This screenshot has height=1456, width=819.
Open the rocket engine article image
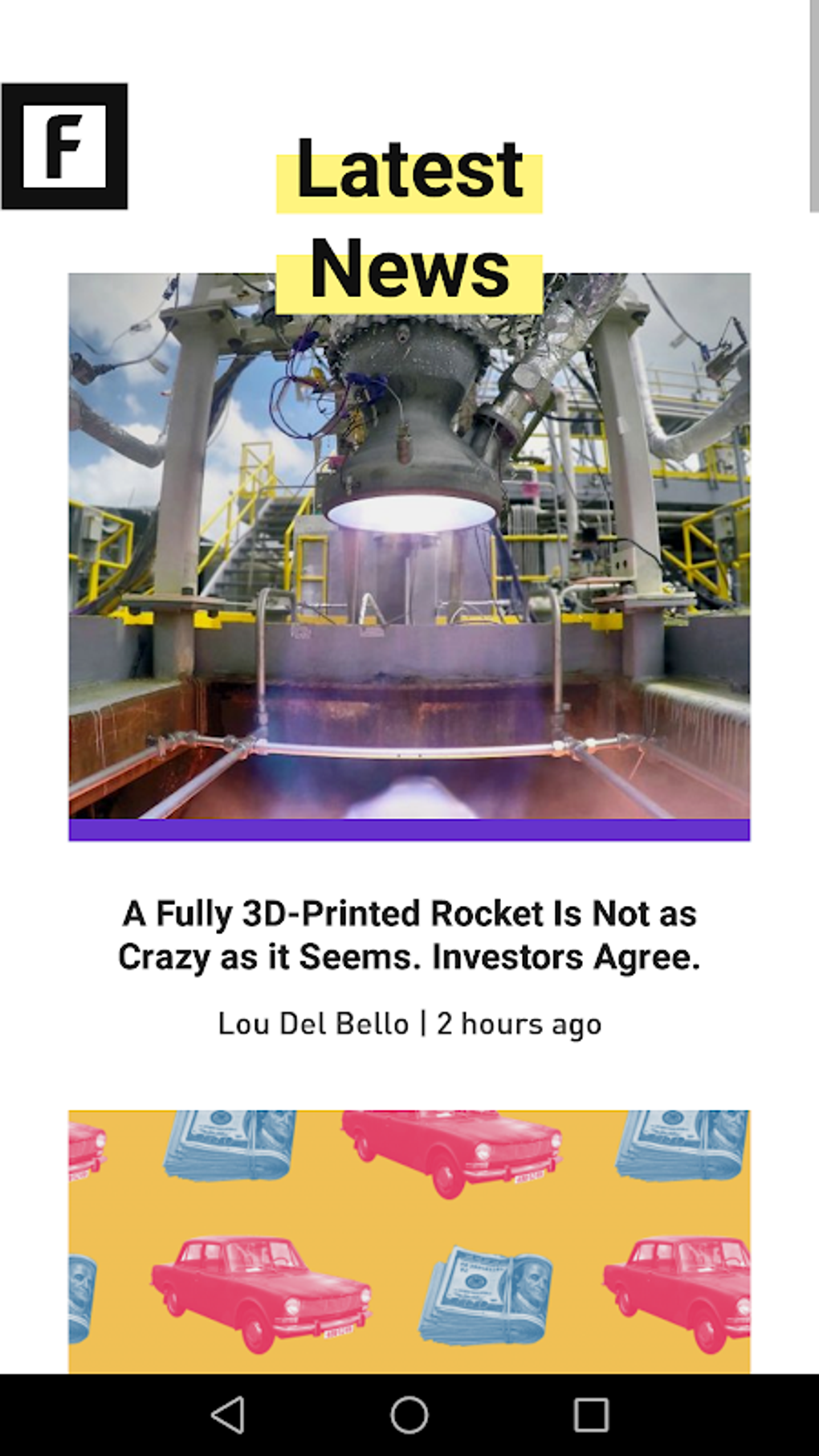coord(409,554)
